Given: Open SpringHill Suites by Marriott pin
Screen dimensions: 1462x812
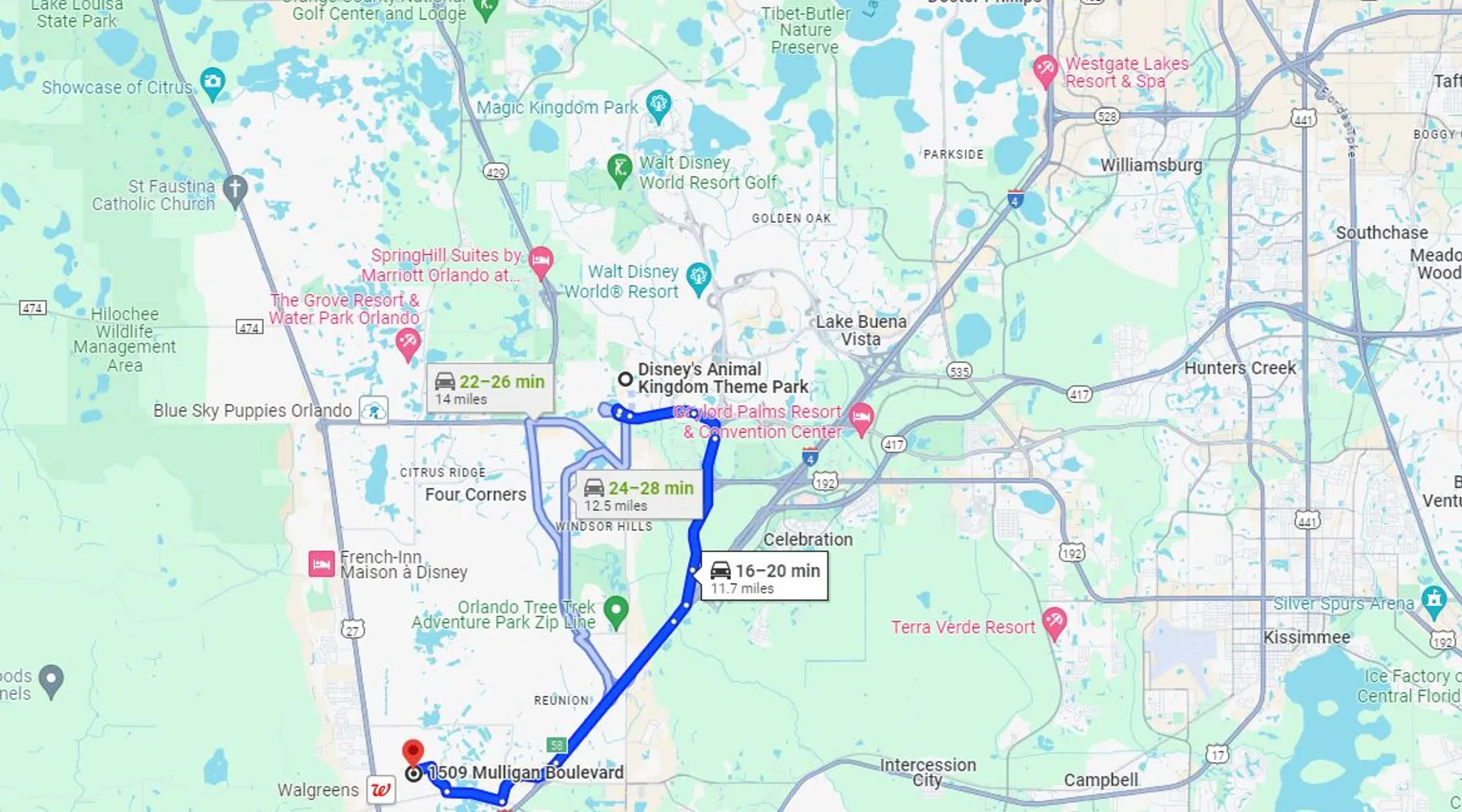Looking at the screenshot, I should tap(540, 262).
